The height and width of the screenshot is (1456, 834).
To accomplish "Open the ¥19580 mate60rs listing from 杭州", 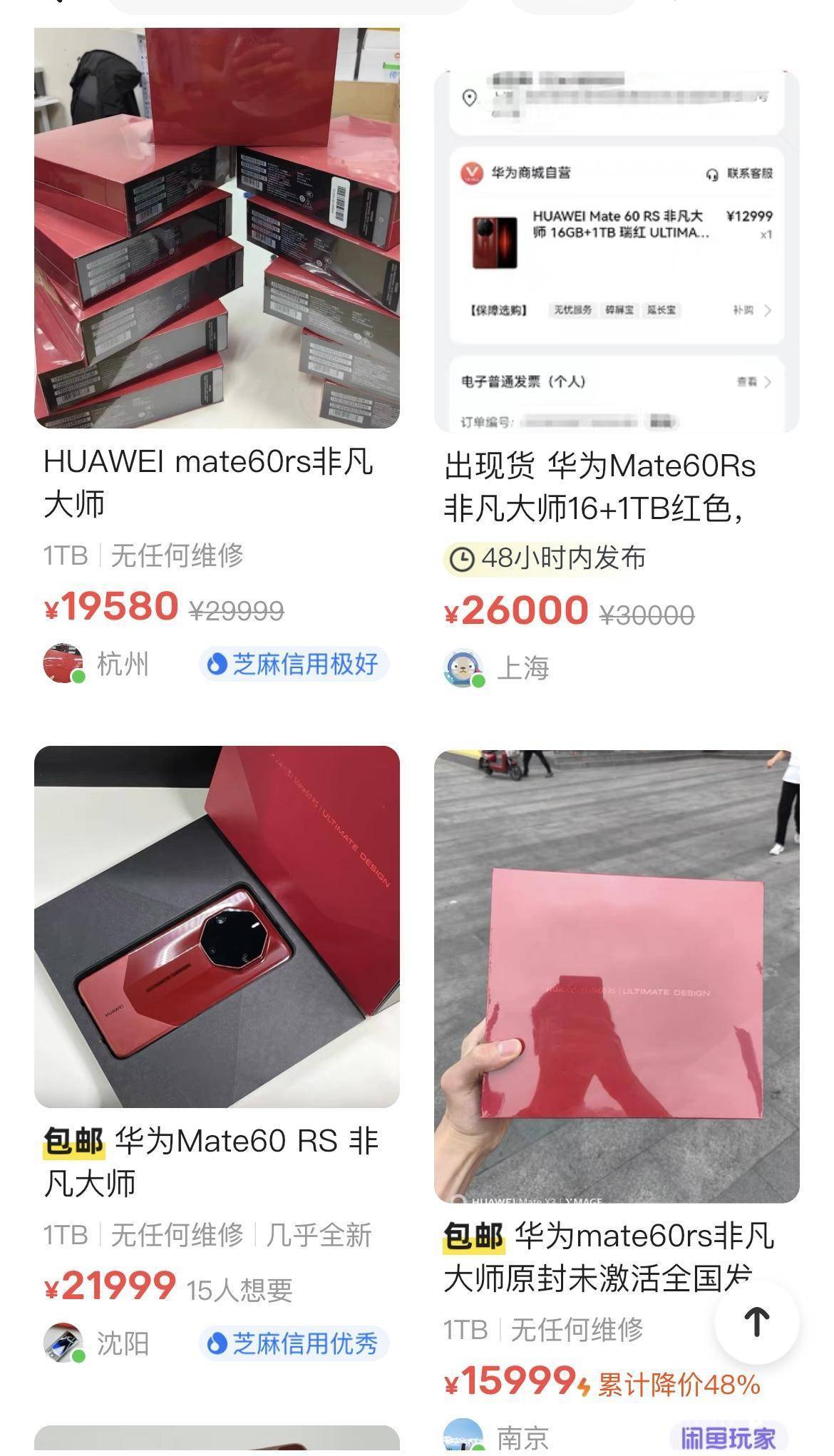I will pos(217,228).
